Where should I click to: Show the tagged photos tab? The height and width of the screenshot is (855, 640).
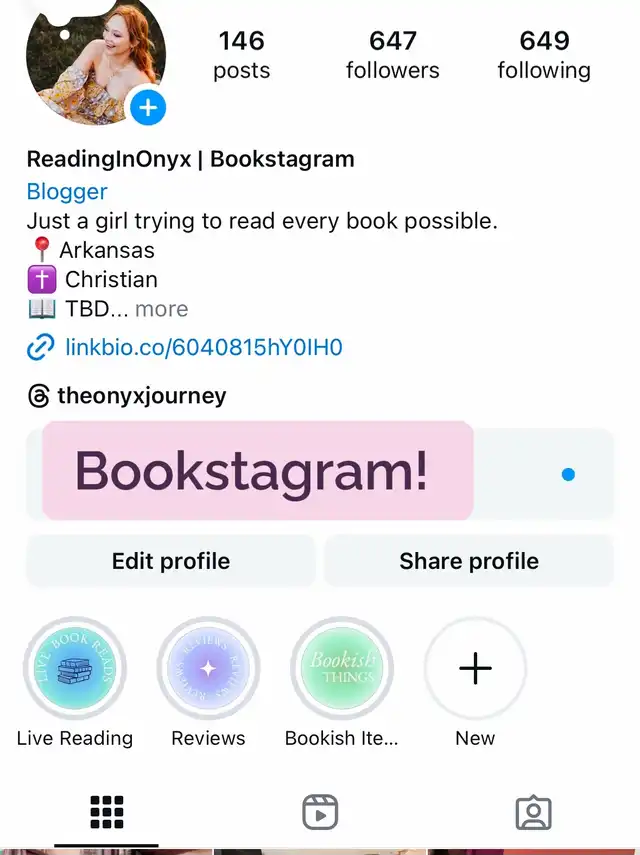[534, 812]
